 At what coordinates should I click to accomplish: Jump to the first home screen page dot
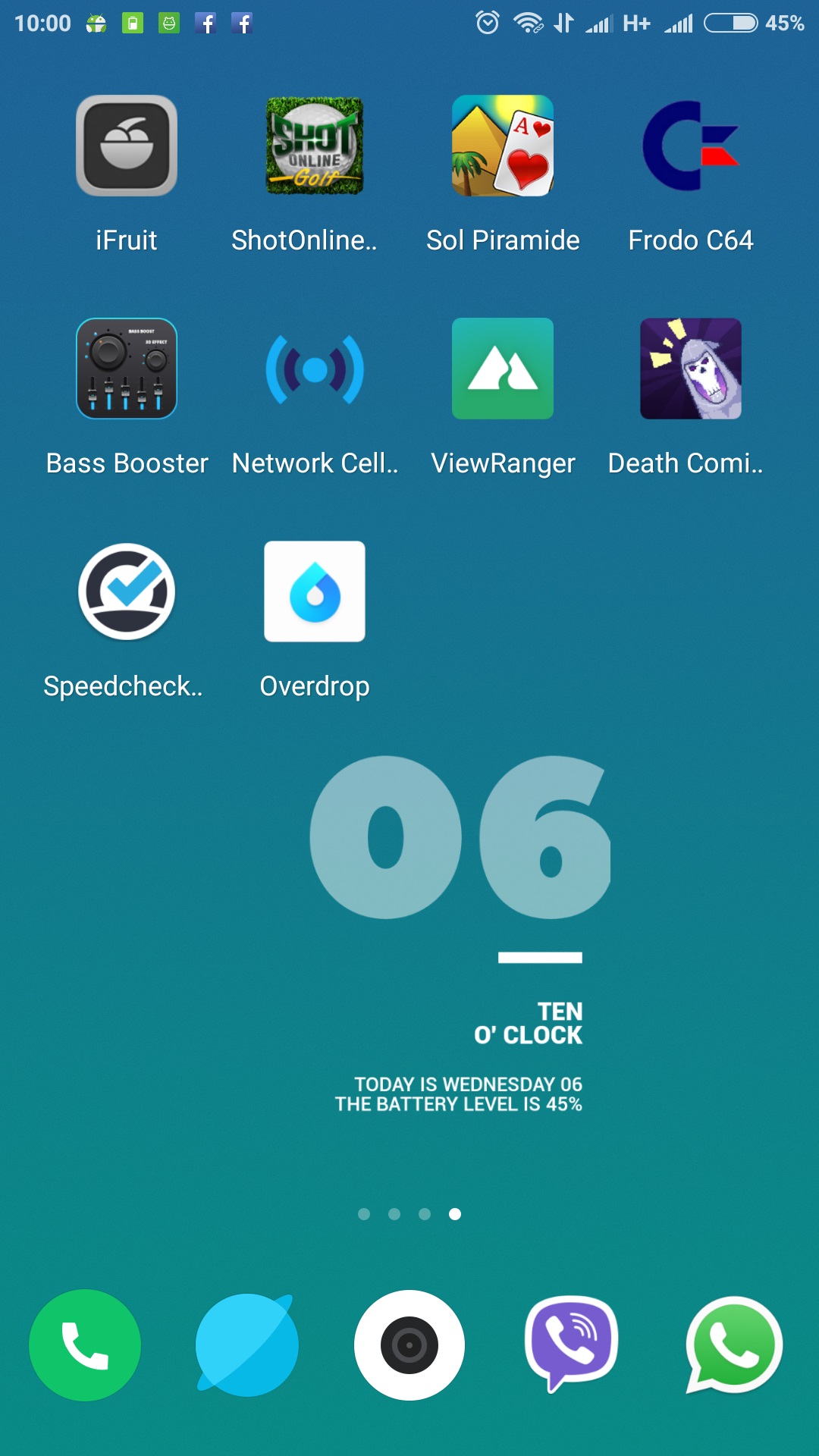point(364,1214)
